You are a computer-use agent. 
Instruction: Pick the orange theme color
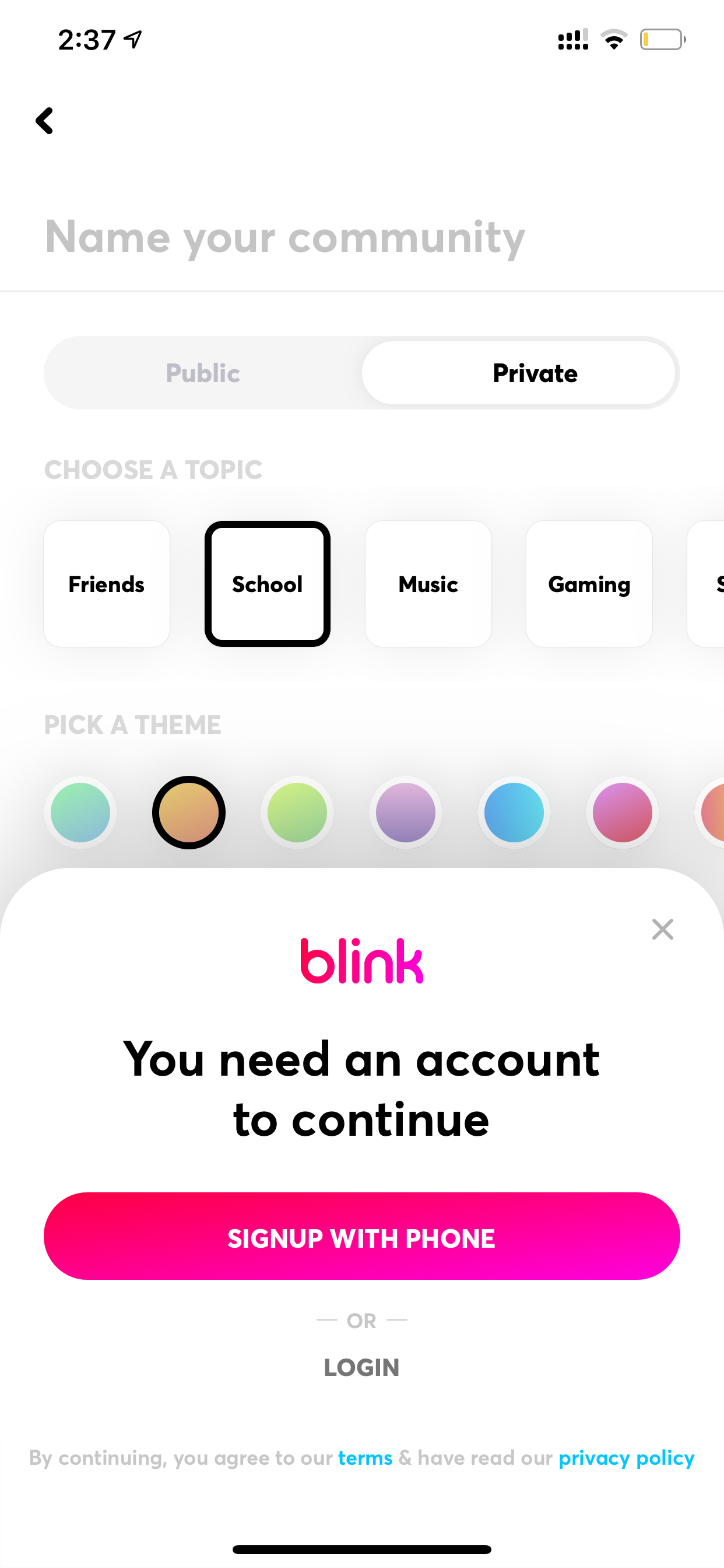[189, 812]
